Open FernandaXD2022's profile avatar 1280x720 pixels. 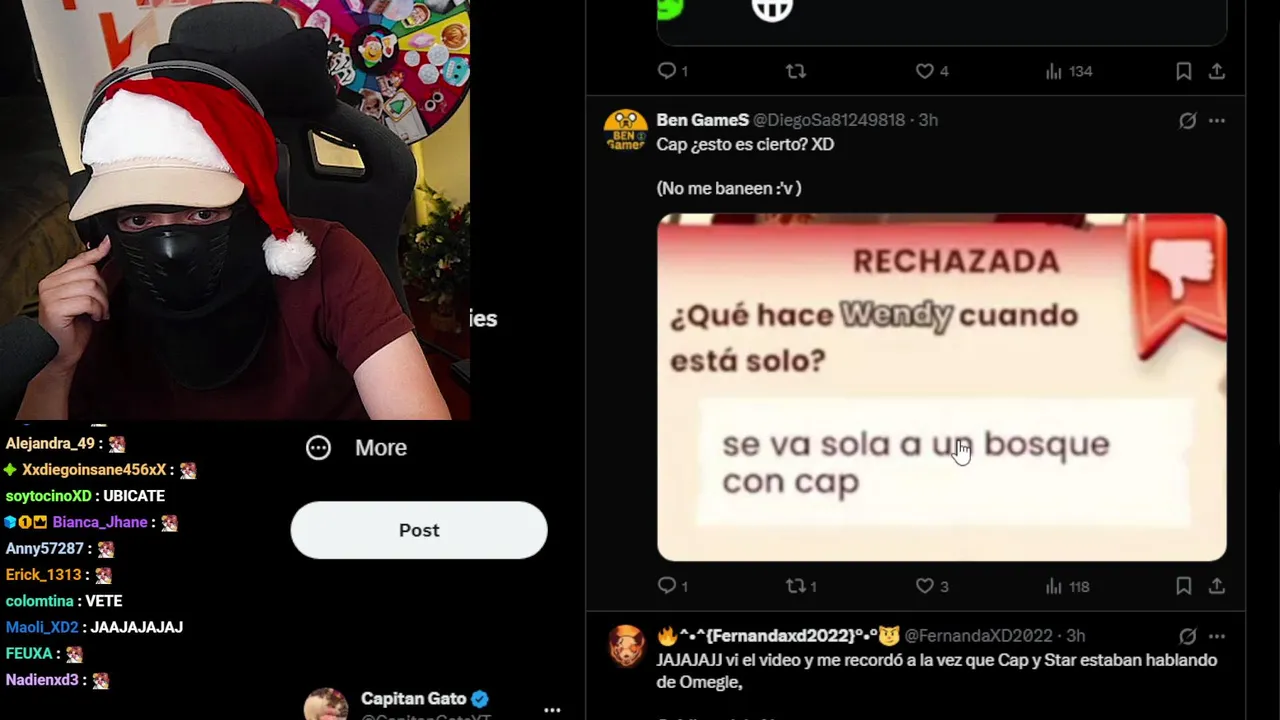click(x=626, y=646)
